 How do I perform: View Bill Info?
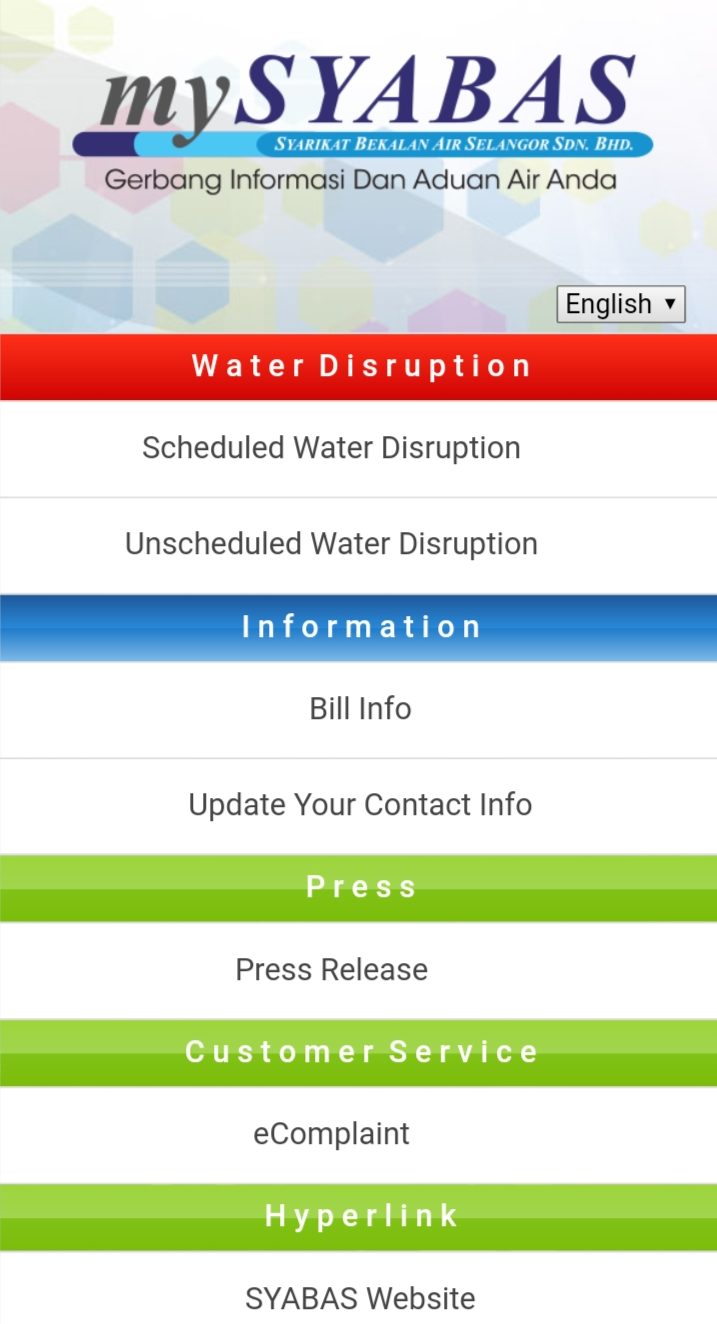(x=358, y=709)
